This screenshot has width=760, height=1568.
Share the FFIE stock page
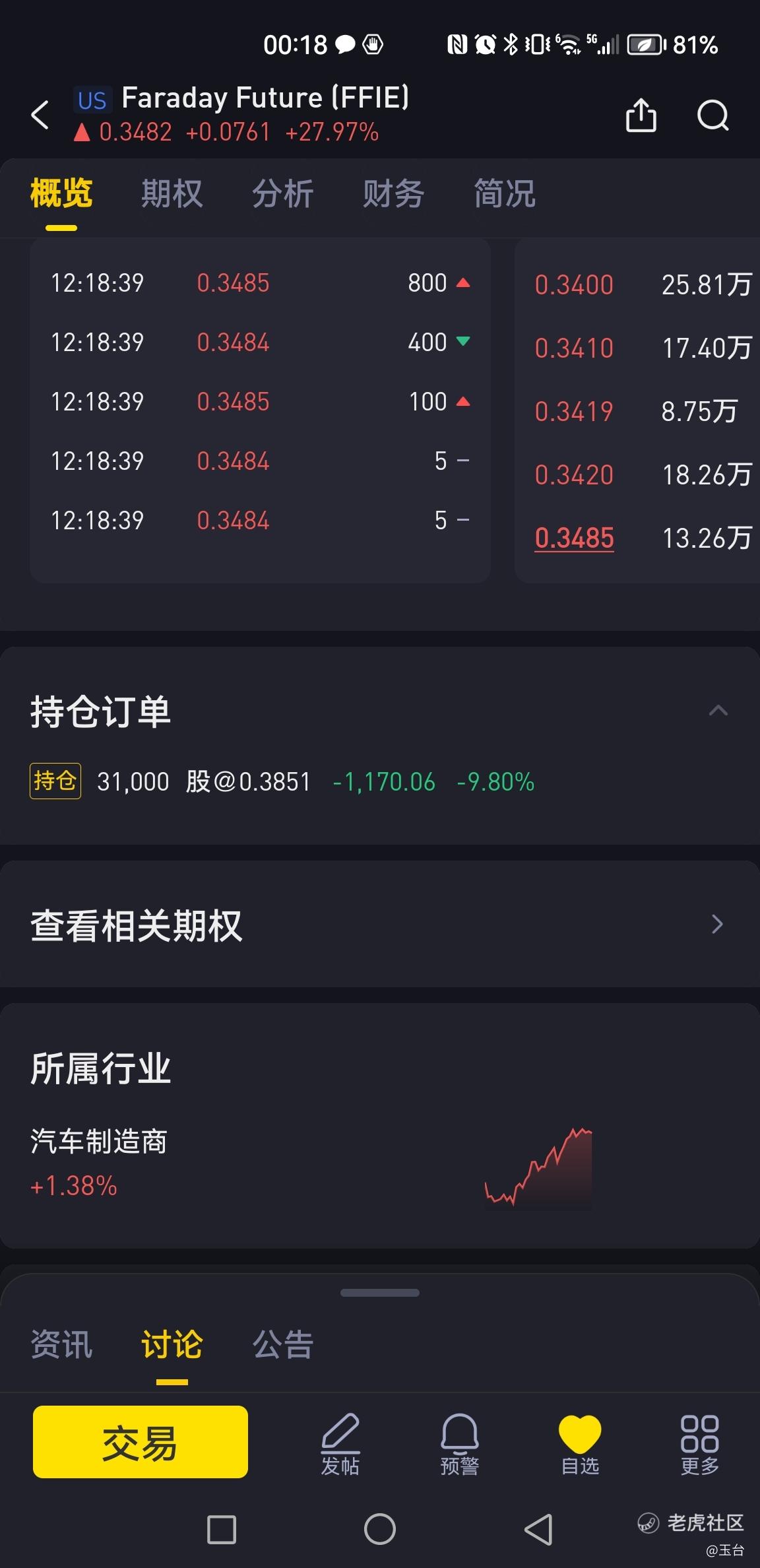(641, 115)
